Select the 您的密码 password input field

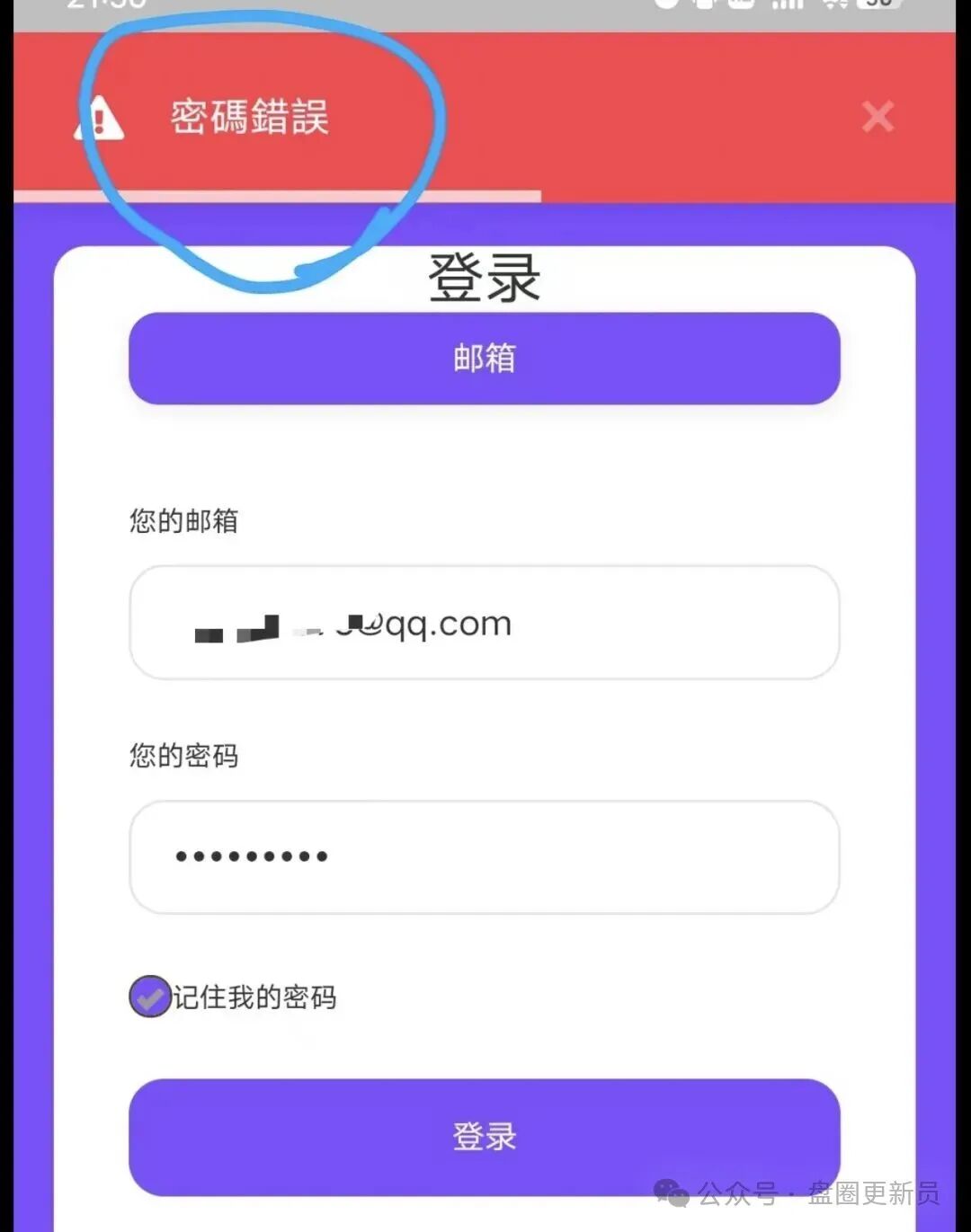point(484,857)
